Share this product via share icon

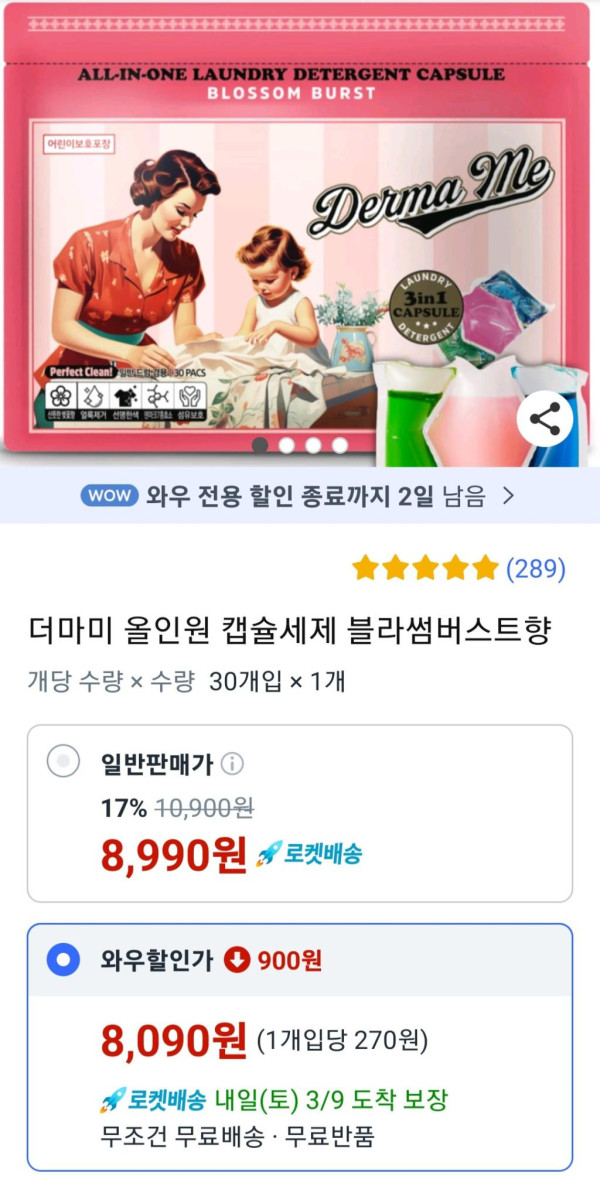tap(545, 420)
